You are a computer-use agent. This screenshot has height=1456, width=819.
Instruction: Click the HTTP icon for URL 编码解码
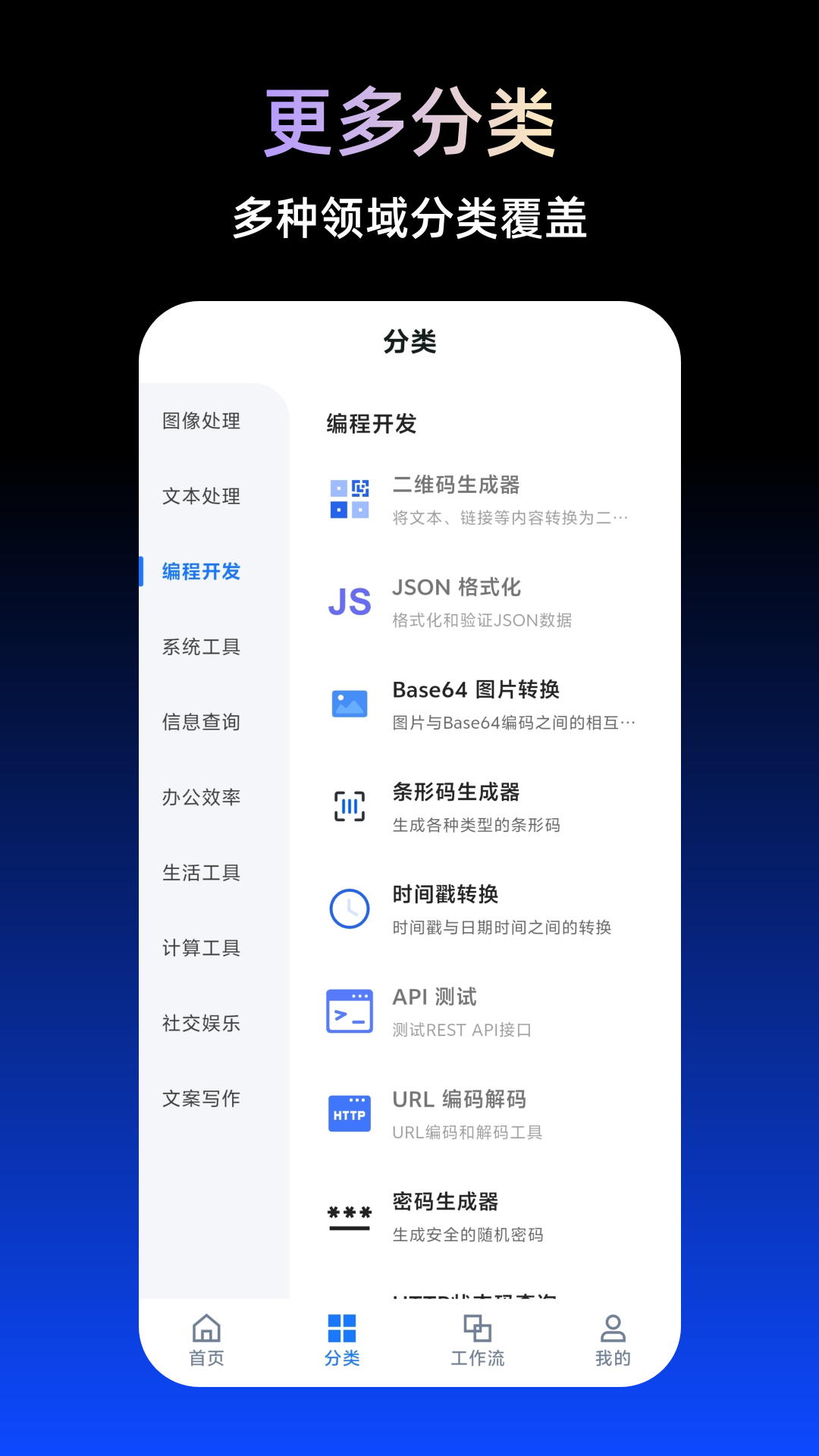click(348, 1112)
